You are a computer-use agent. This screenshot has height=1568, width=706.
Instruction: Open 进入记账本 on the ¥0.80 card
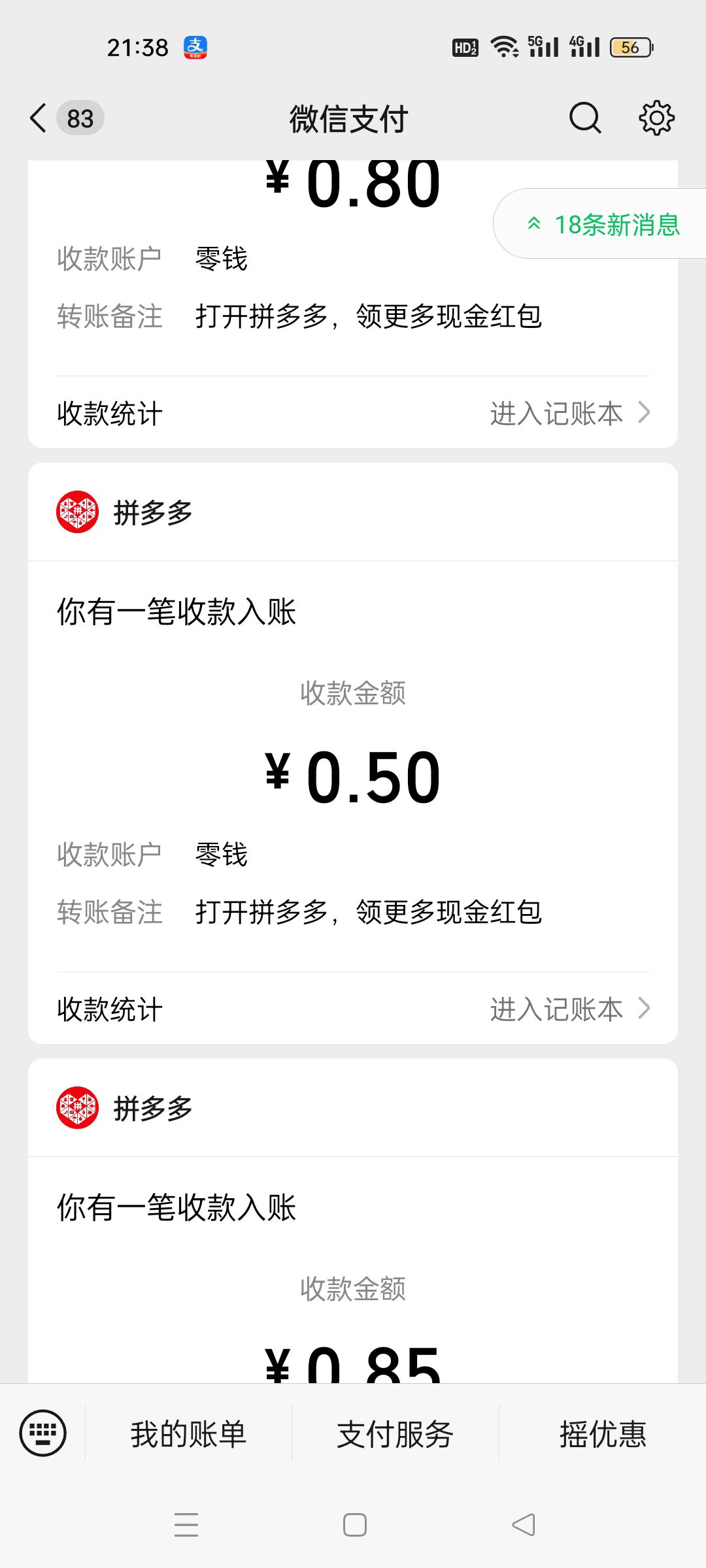569,414
